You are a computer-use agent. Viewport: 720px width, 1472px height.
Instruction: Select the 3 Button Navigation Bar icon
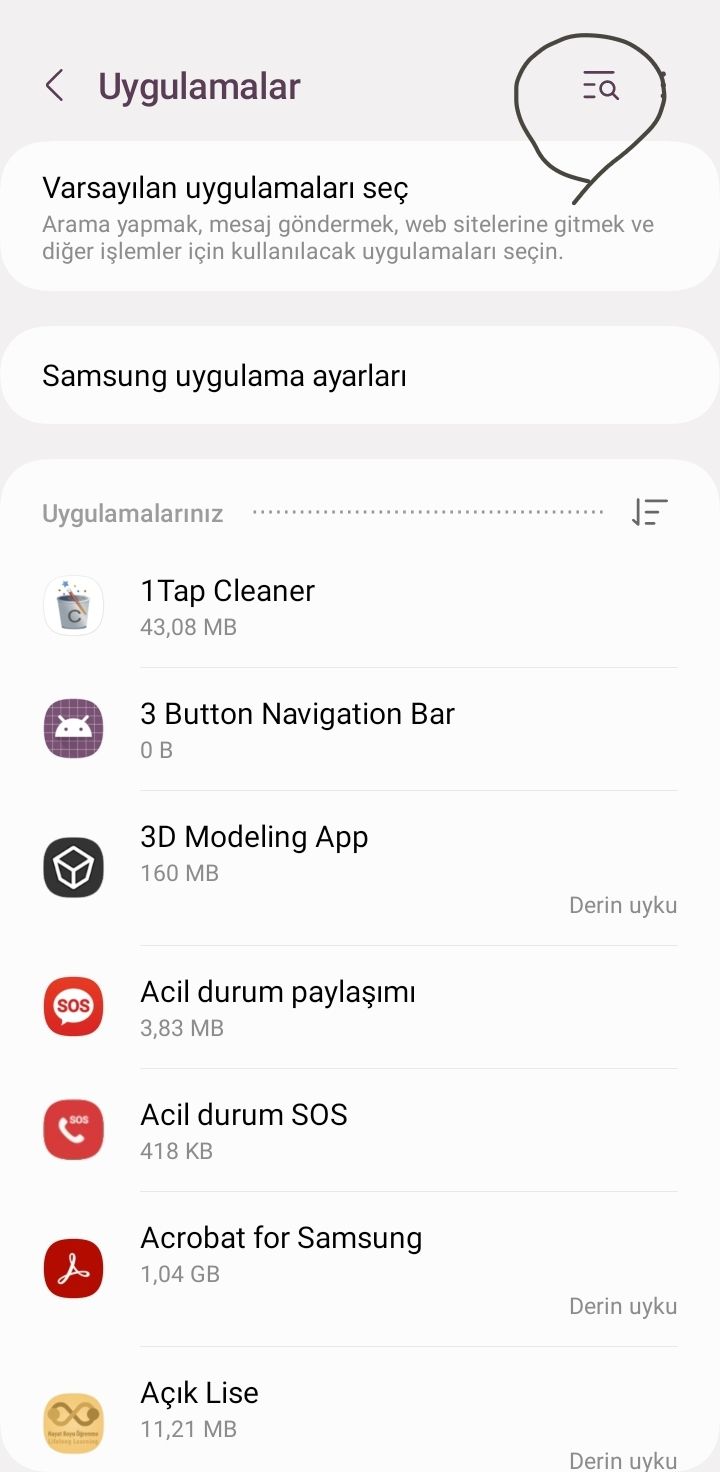point(73,728)
